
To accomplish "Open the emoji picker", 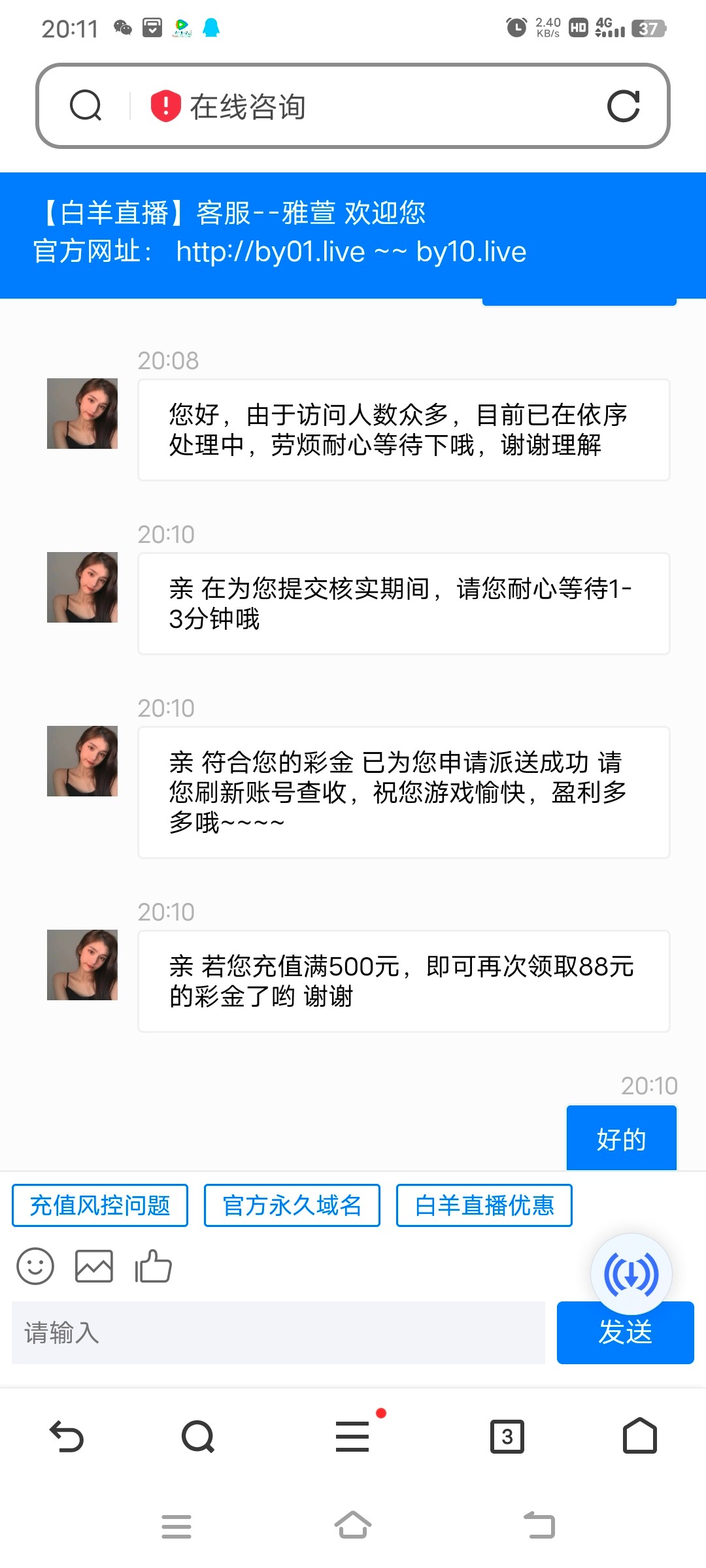I will click(x=35, y=1266).
